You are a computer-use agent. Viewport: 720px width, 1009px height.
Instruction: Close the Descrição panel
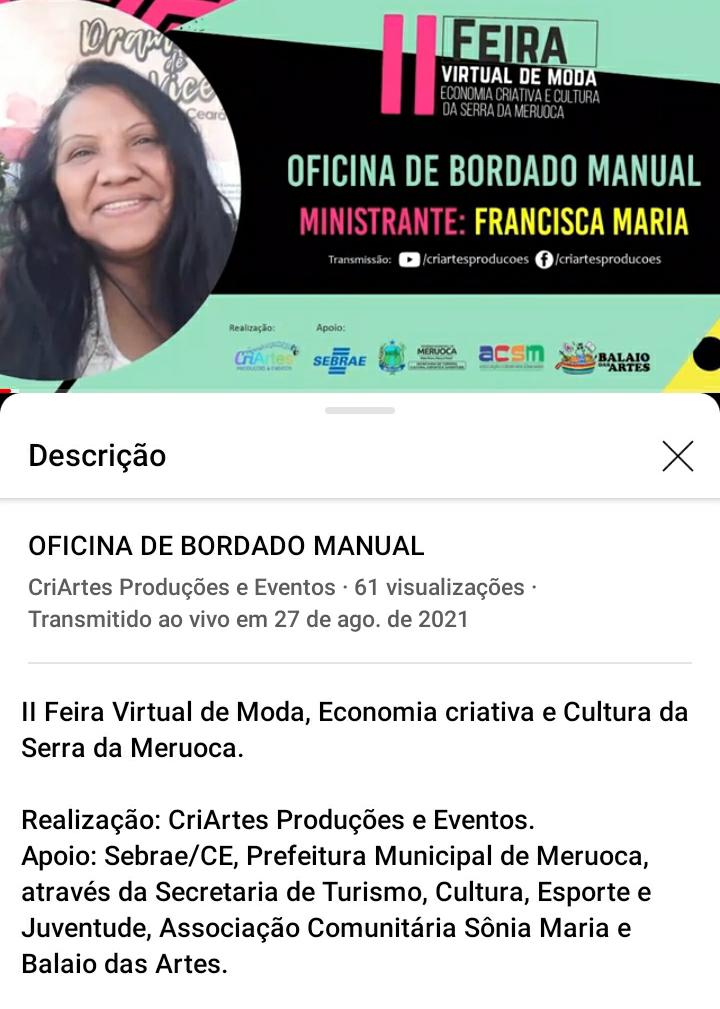[x=677, y=456]
